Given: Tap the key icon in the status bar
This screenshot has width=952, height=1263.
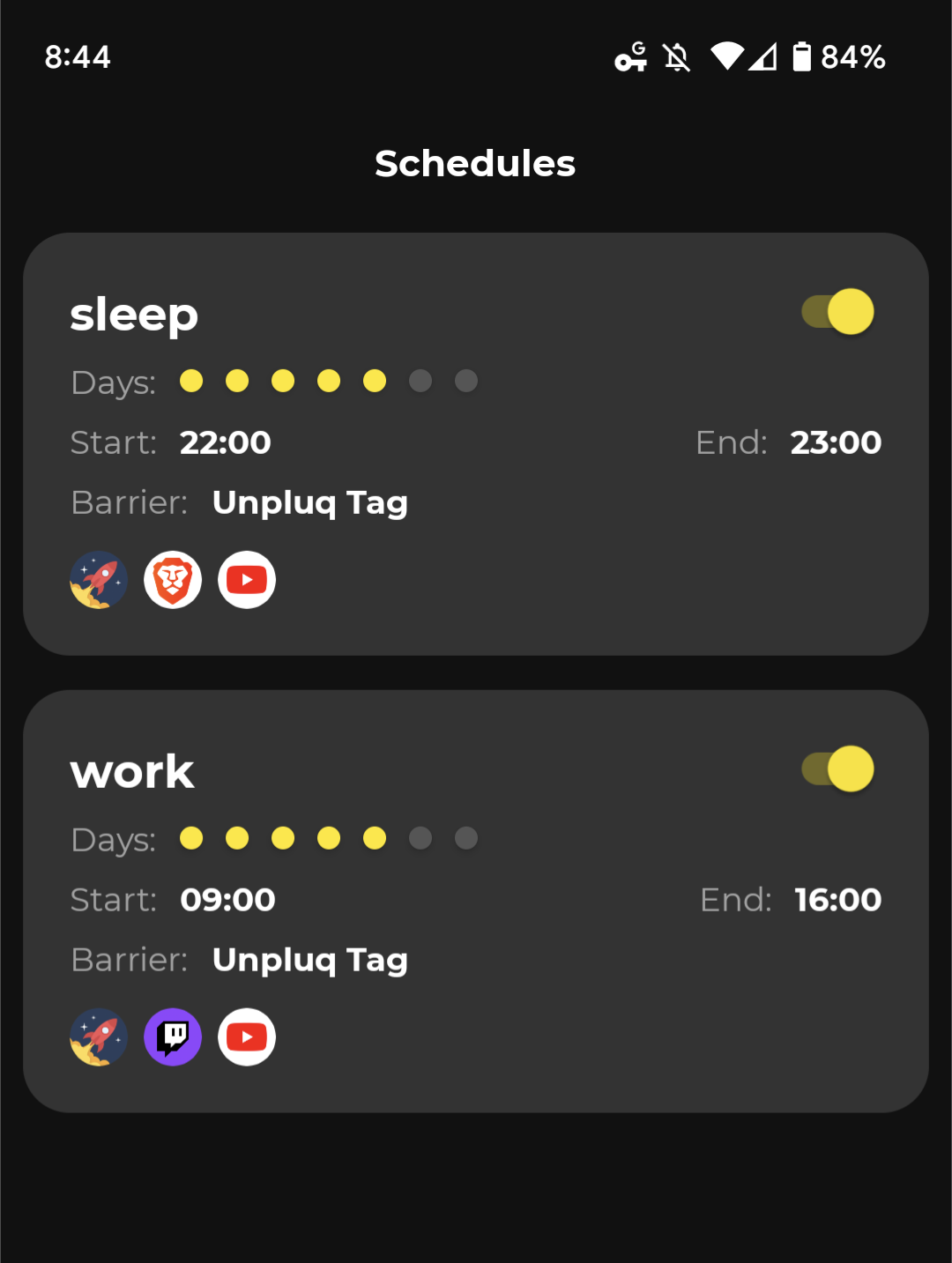Looking at the screenshot, I should point(628,57).
